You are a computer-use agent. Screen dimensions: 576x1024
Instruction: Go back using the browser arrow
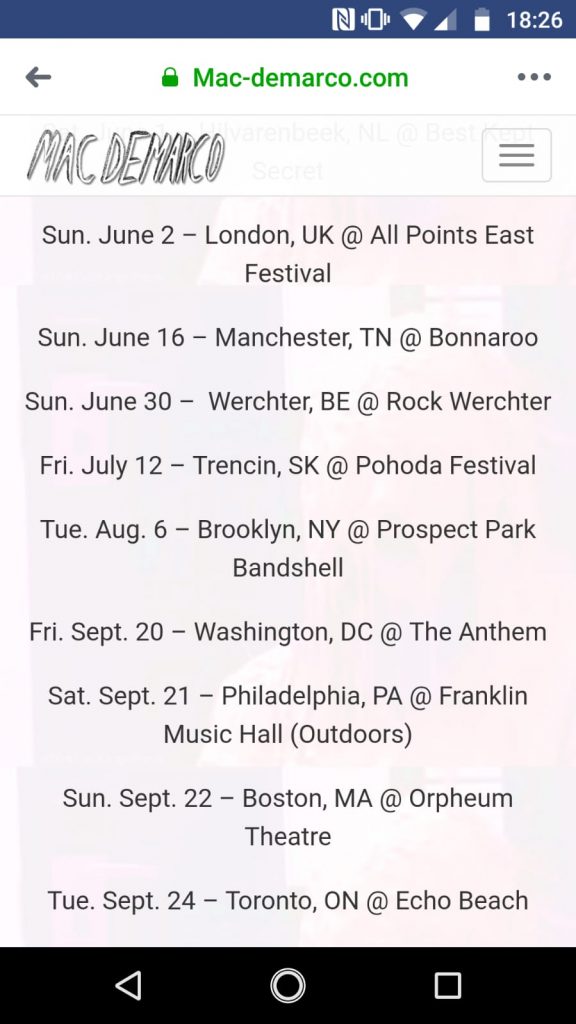coord(38,77)
